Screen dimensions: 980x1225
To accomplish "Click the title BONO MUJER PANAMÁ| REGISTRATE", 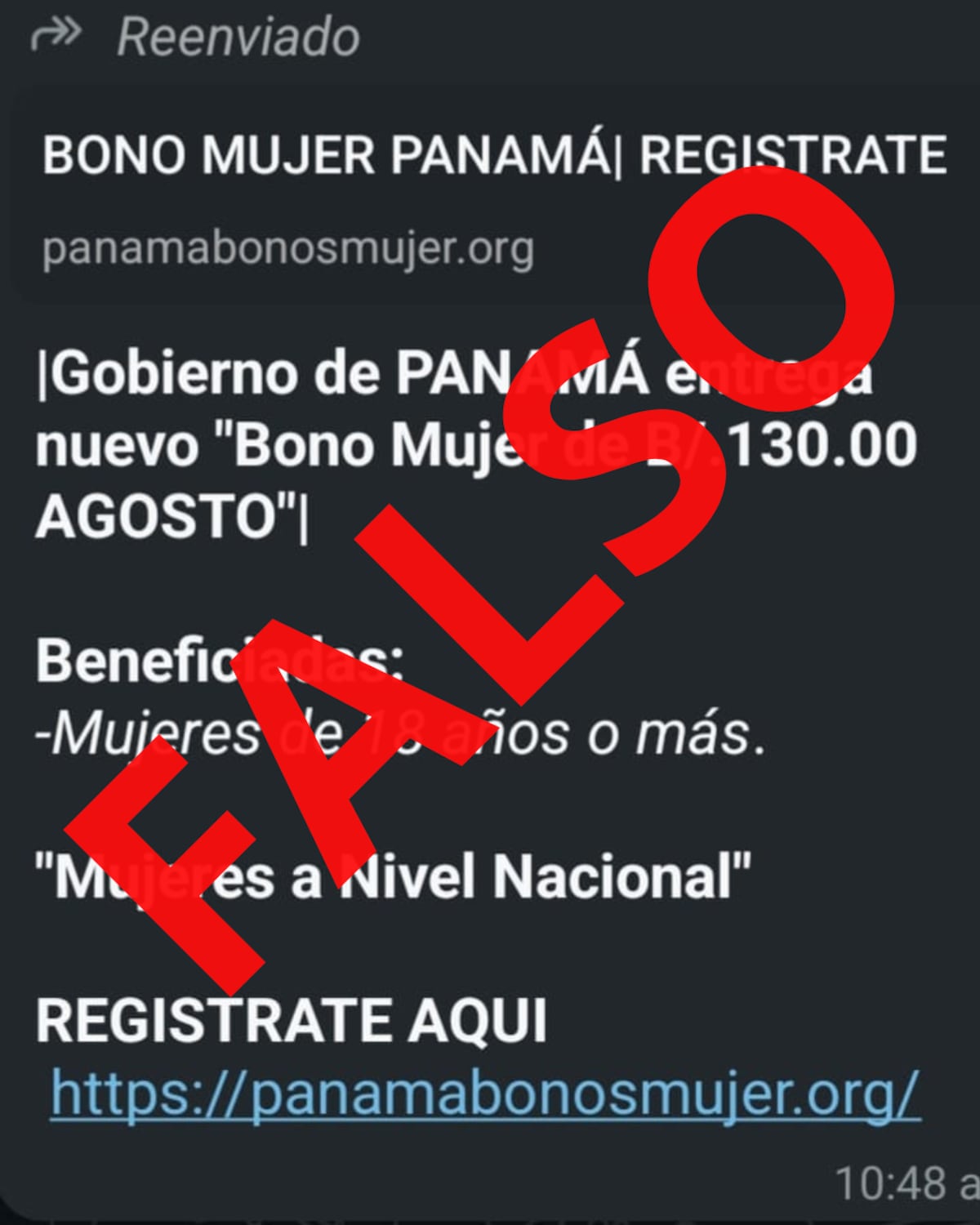I will [x=490, y=155].
